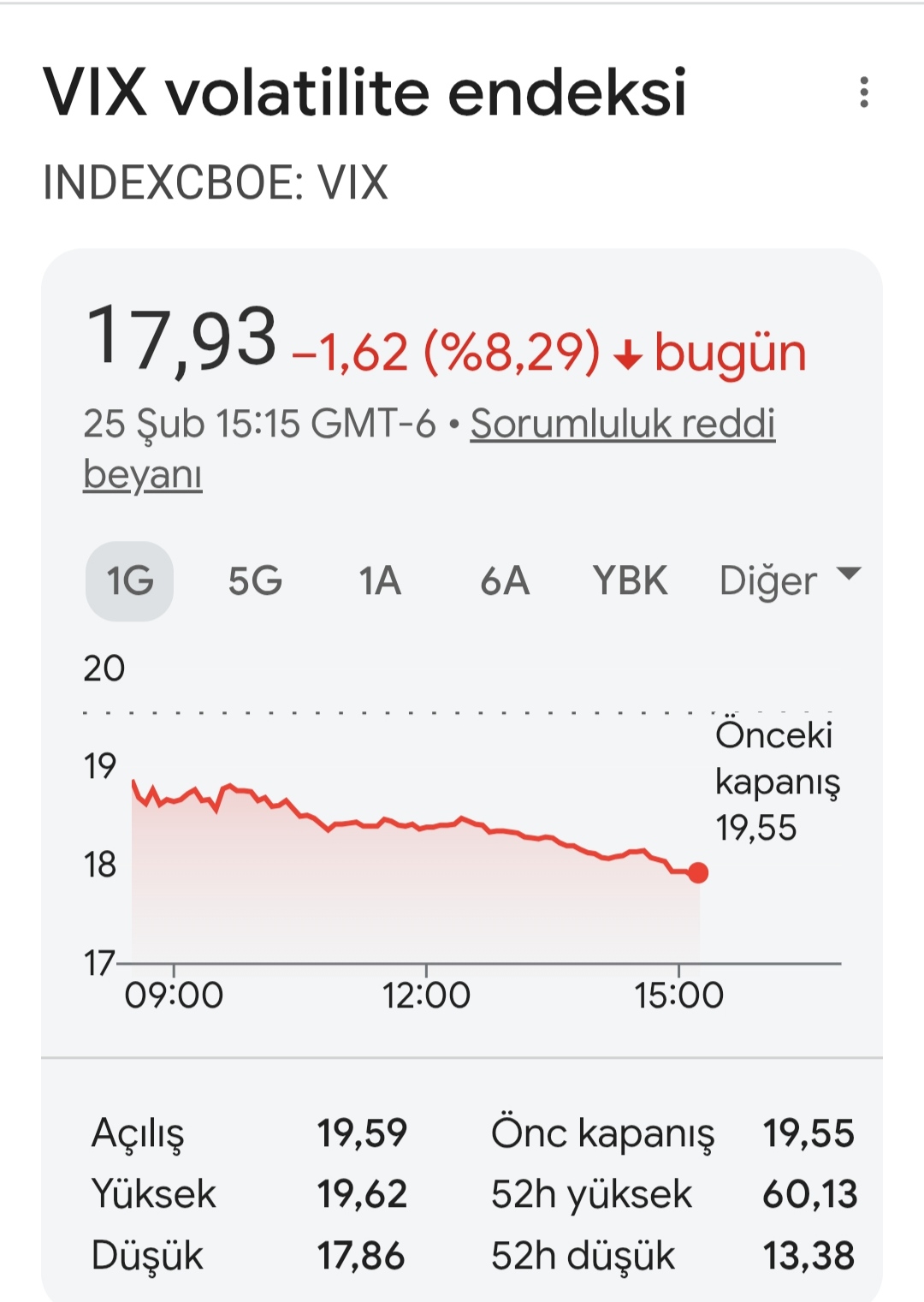Viewport: 924px width, 1302px height.
Task: Switch to the 6A chart range
Action: pyautogui.click(x=505, y=581)
